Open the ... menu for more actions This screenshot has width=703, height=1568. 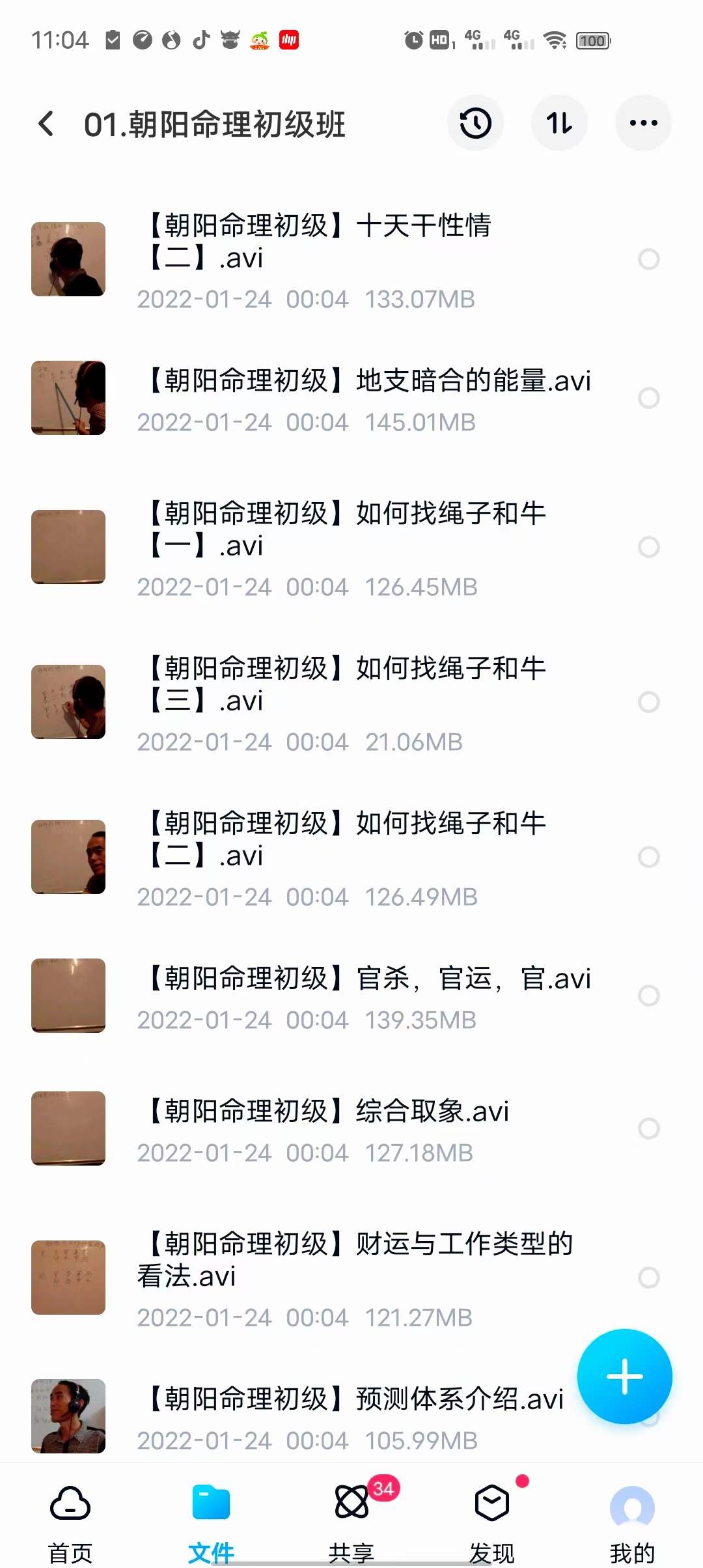(642, 123)
